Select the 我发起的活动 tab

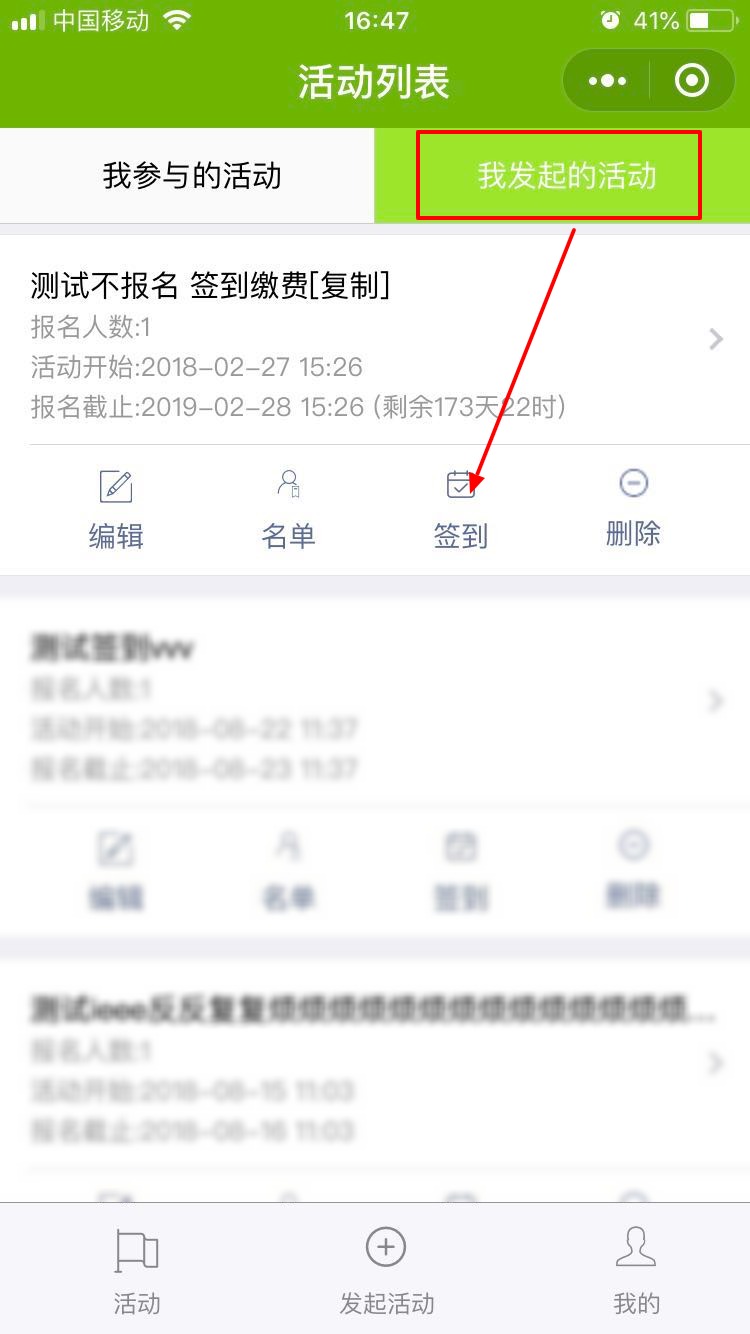click(566, 176)
